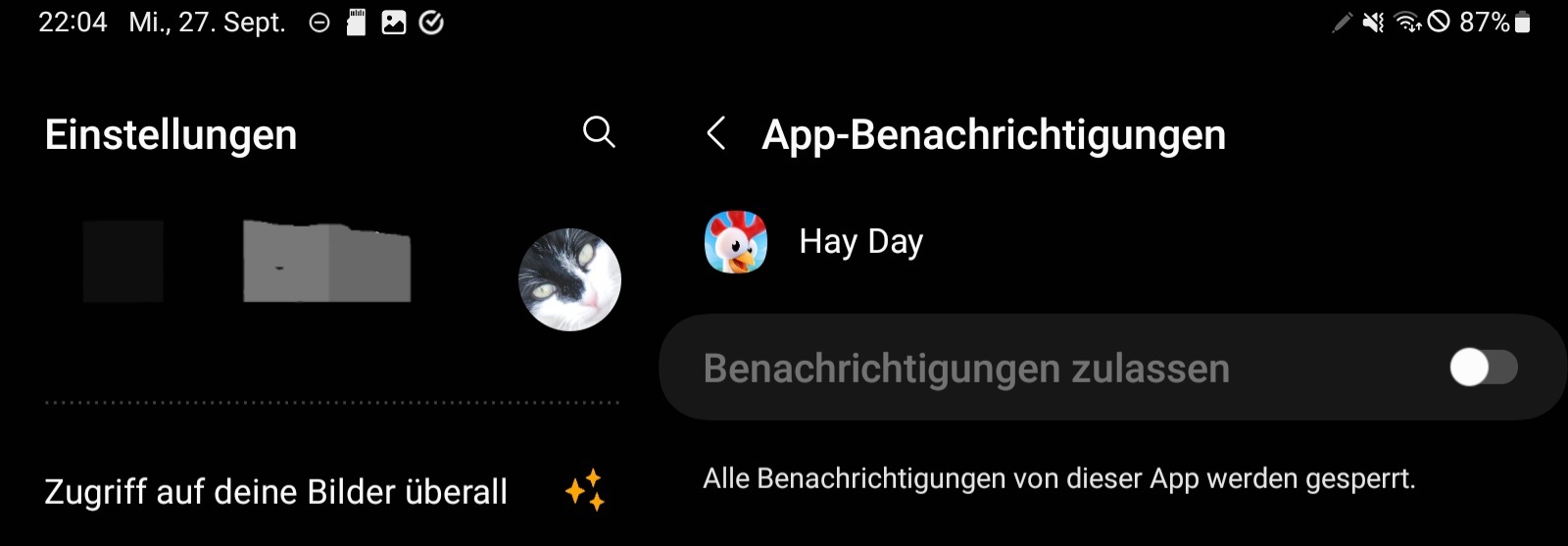
Task: Search in Einstellungen
Action: [599, 132]
